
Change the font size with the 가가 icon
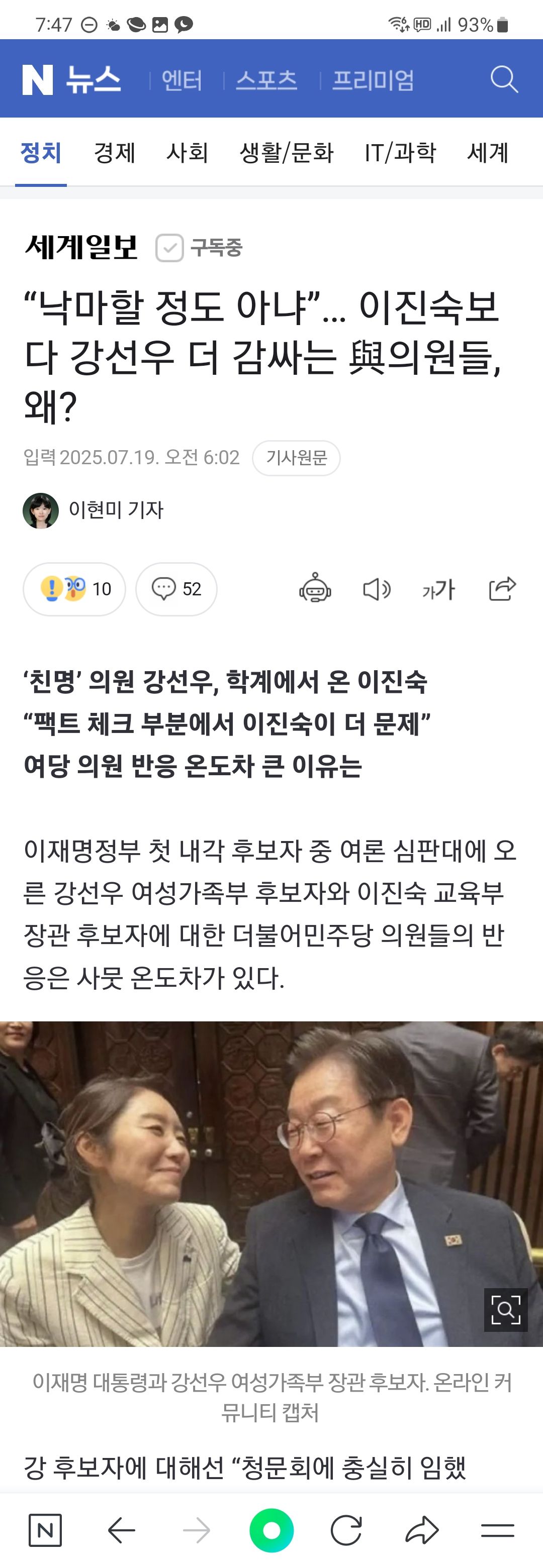tap(439, 589)
